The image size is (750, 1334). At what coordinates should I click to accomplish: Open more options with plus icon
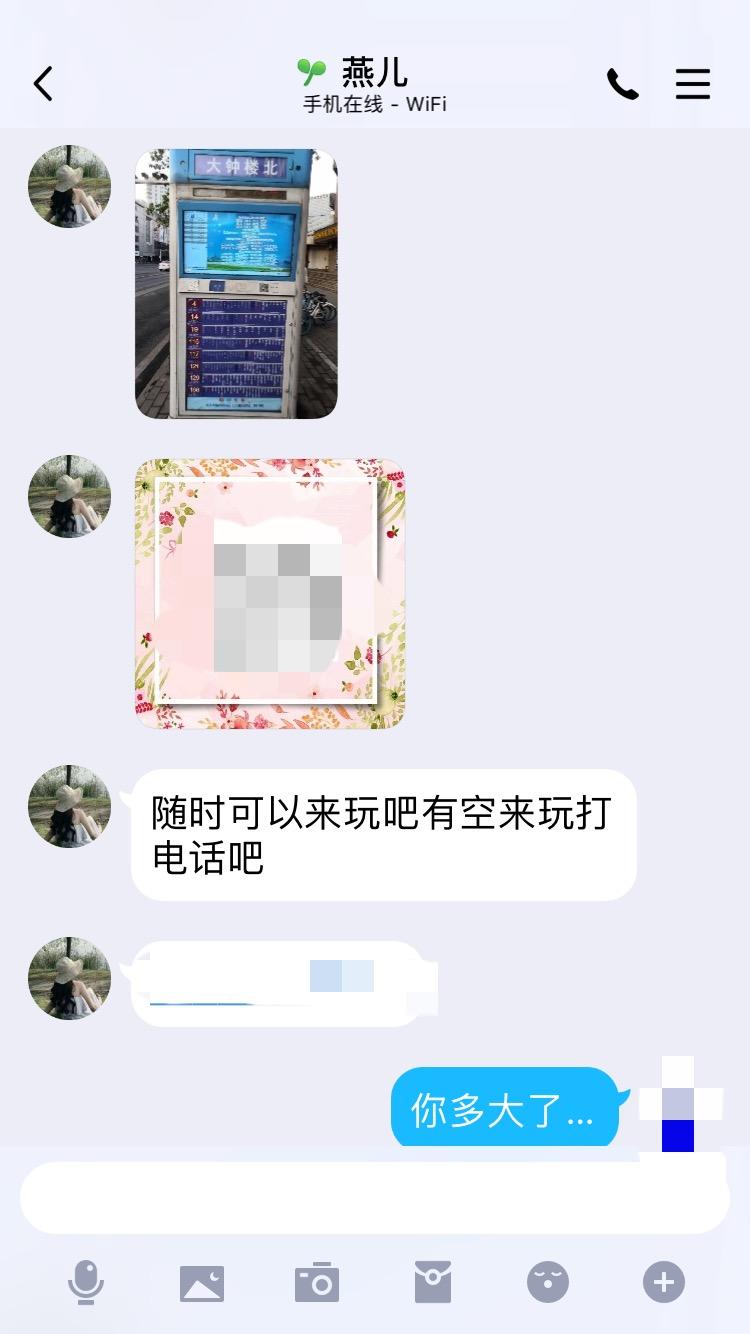(664, 1282)
